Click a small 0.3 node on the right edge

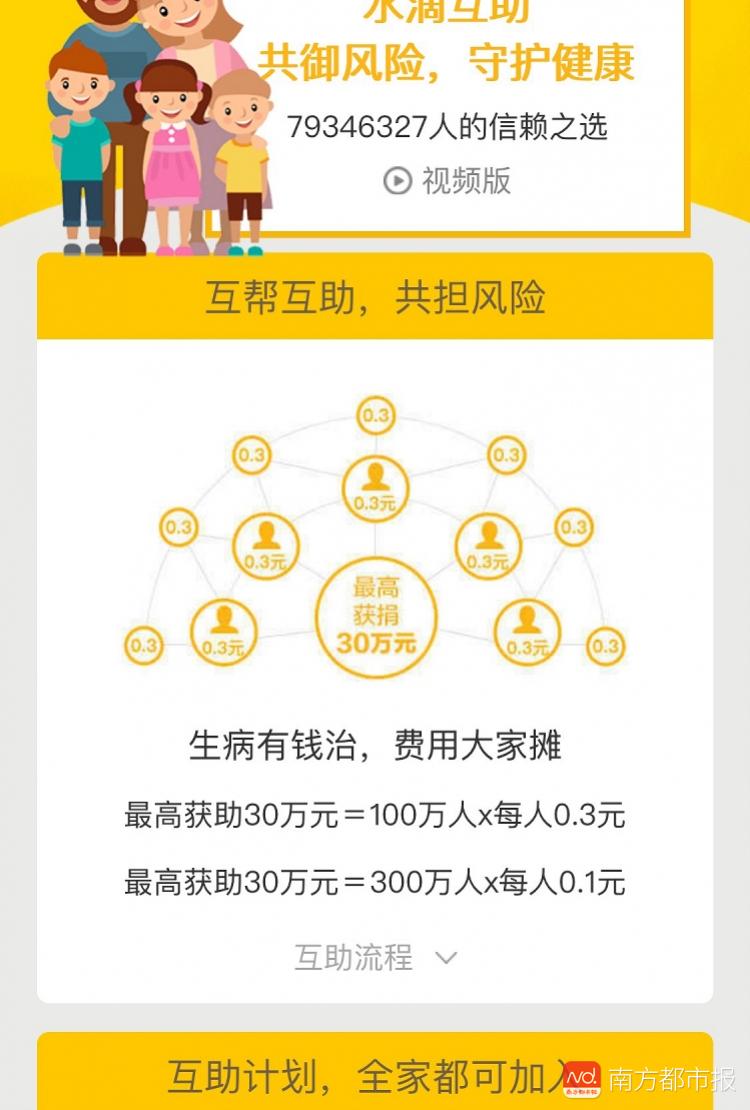click(x=573, y=525)
